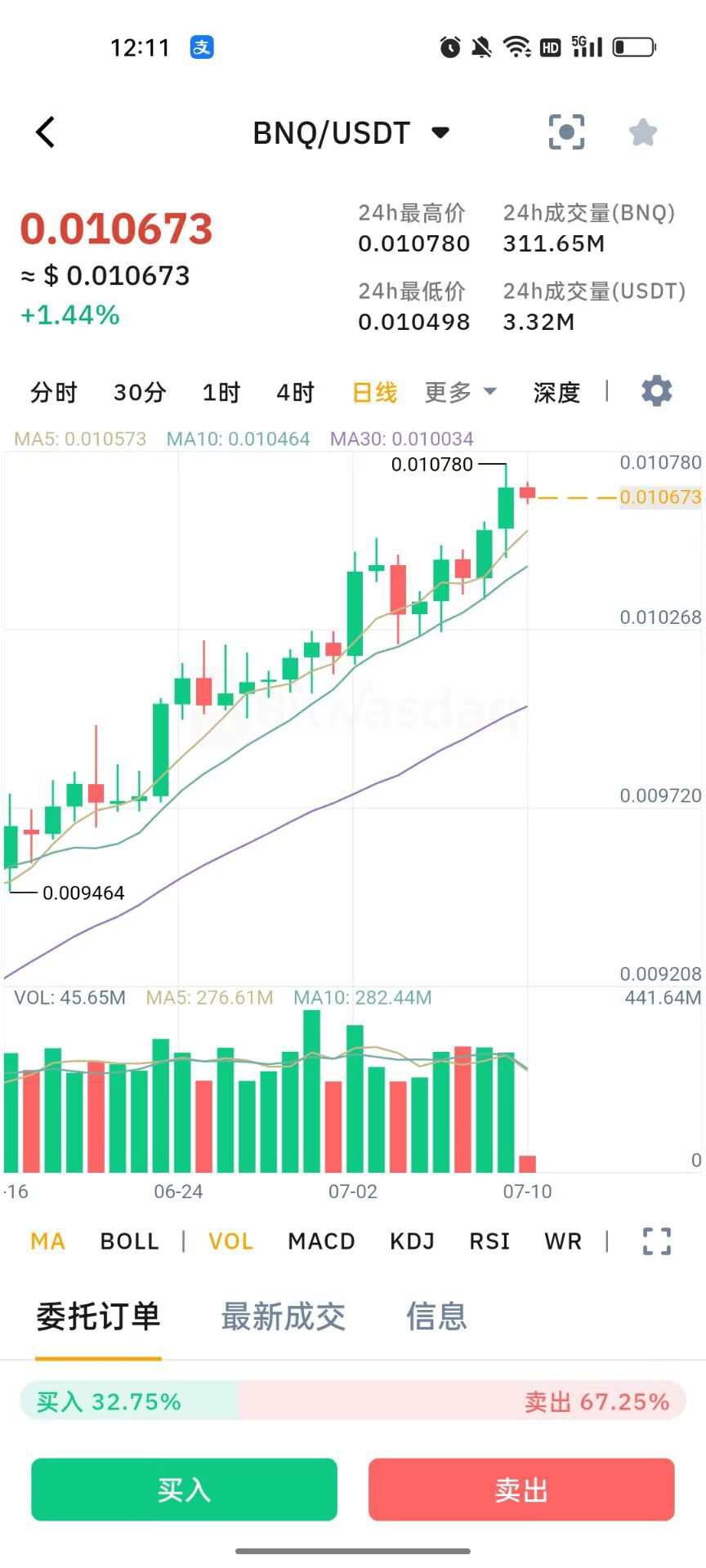Tap the red 卖出 button

click(521, 1490)
